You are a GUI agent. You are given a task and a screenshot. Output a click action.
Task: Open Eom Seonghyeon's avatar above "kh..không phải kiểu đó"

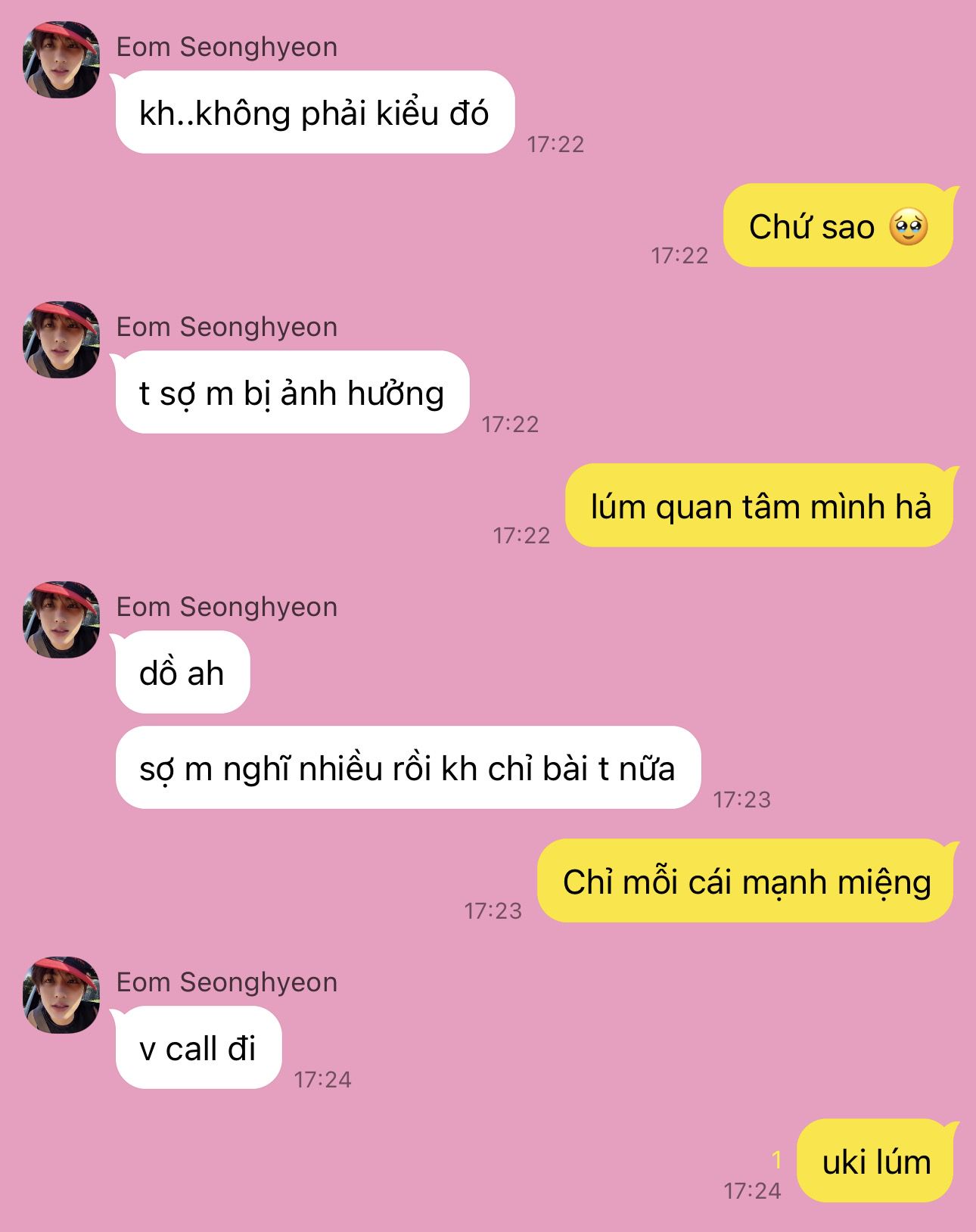(x=61, y=60)
